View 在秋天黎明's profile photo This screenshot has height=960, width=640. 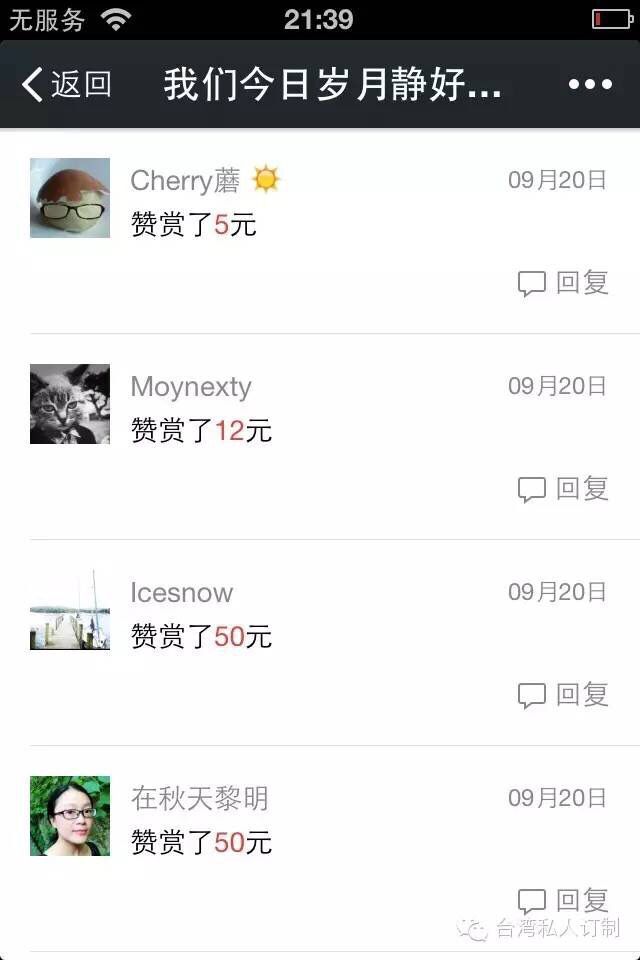[x=70, y=816]
